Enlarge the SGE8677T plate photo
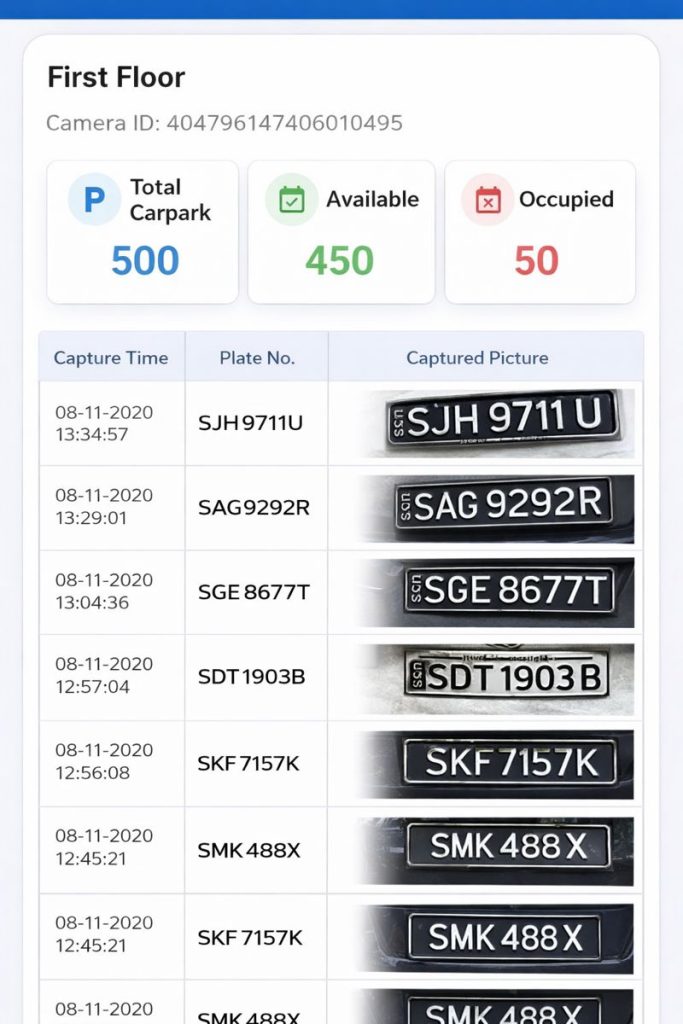This screenshot has height=1024, width=683. click(x=496, y=592)
